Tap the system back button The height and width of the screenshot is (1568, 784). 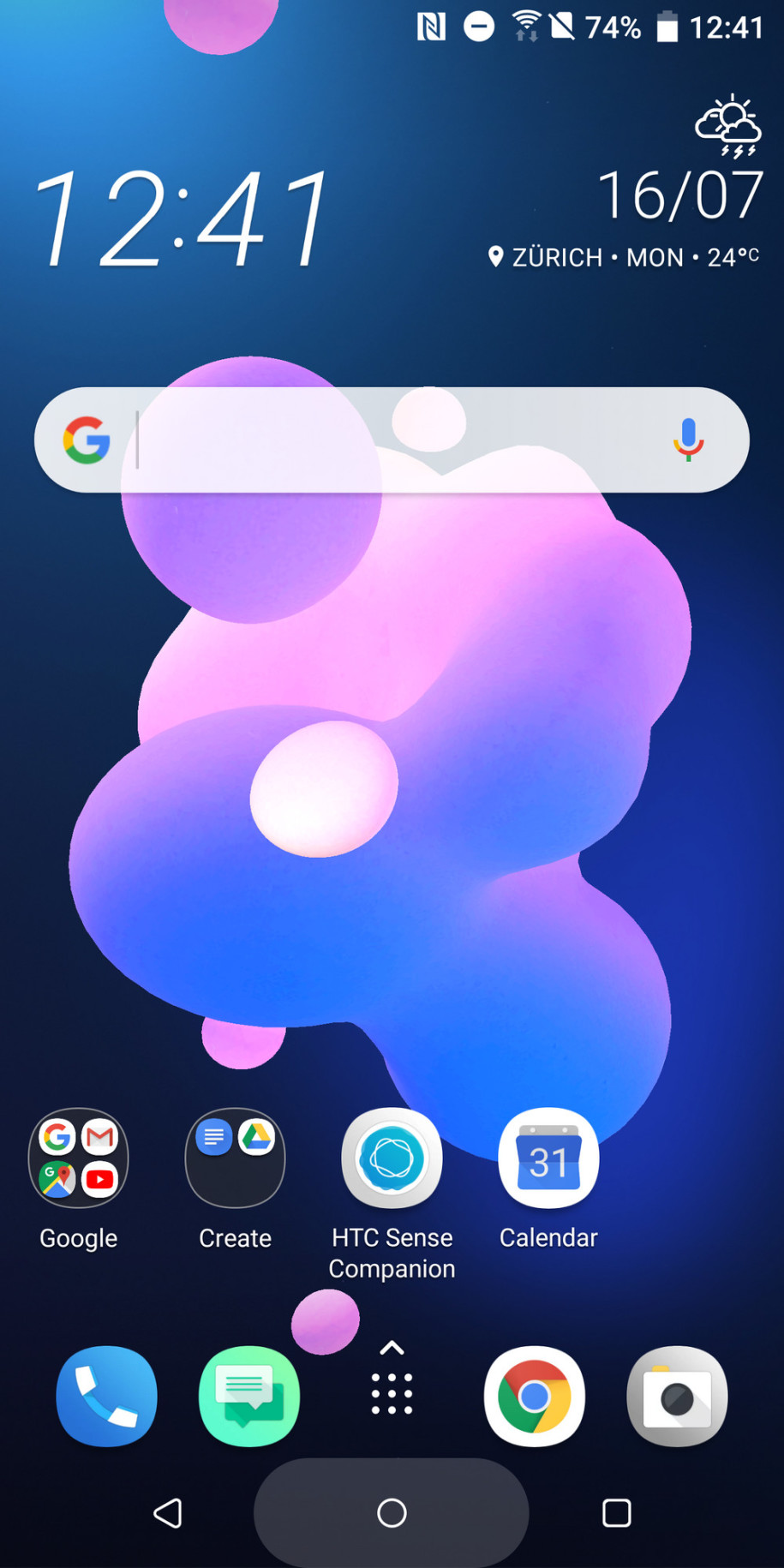(x=168, y=1513)
